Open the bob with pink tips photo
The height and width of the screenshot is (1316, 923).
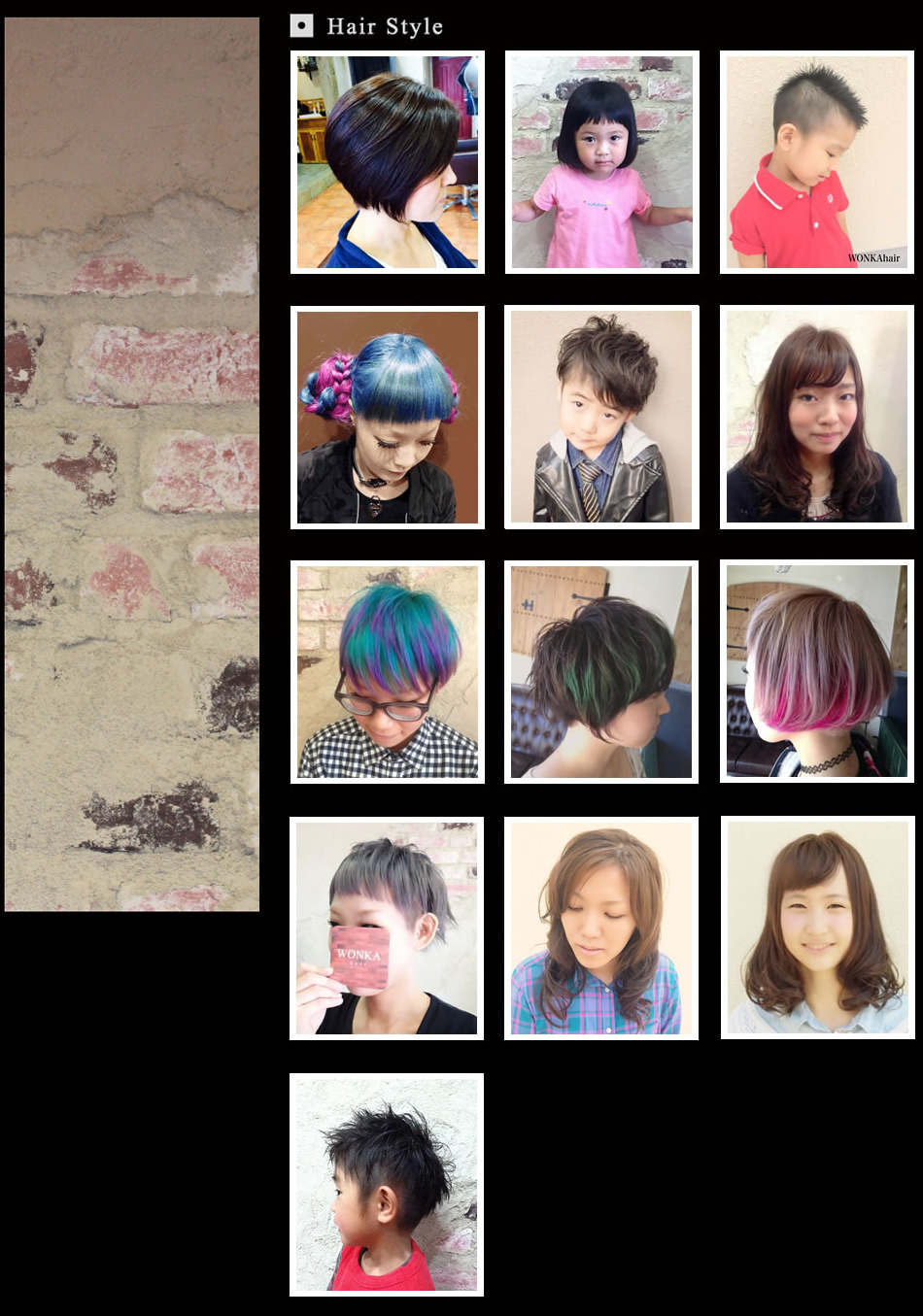tap(816, 672)
